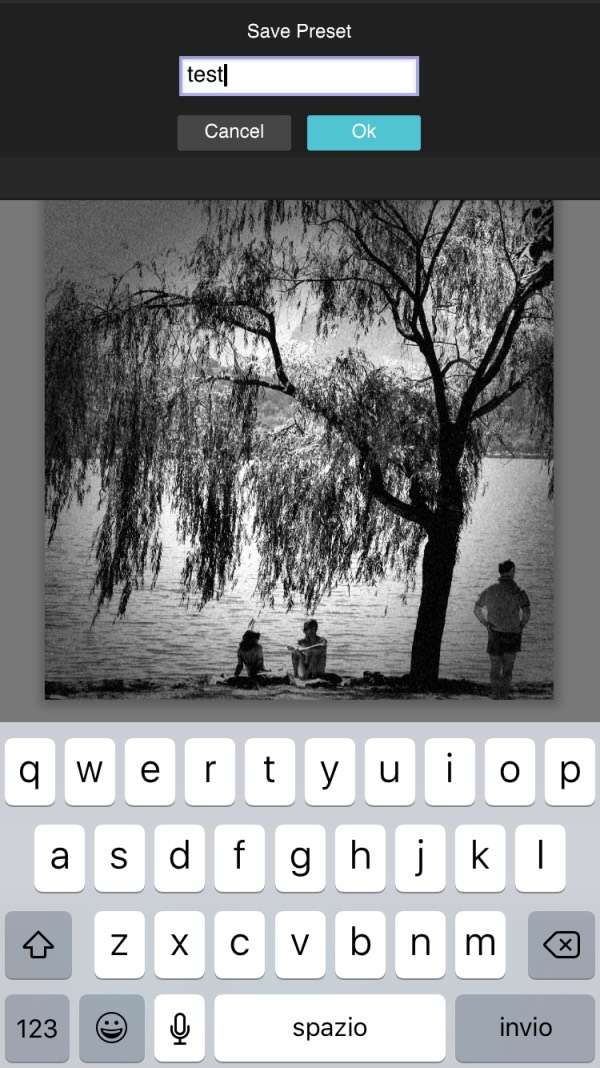Tap the preset name text field
The height and width of the screenshot is (1068, 600).
(x=298, y=76)
